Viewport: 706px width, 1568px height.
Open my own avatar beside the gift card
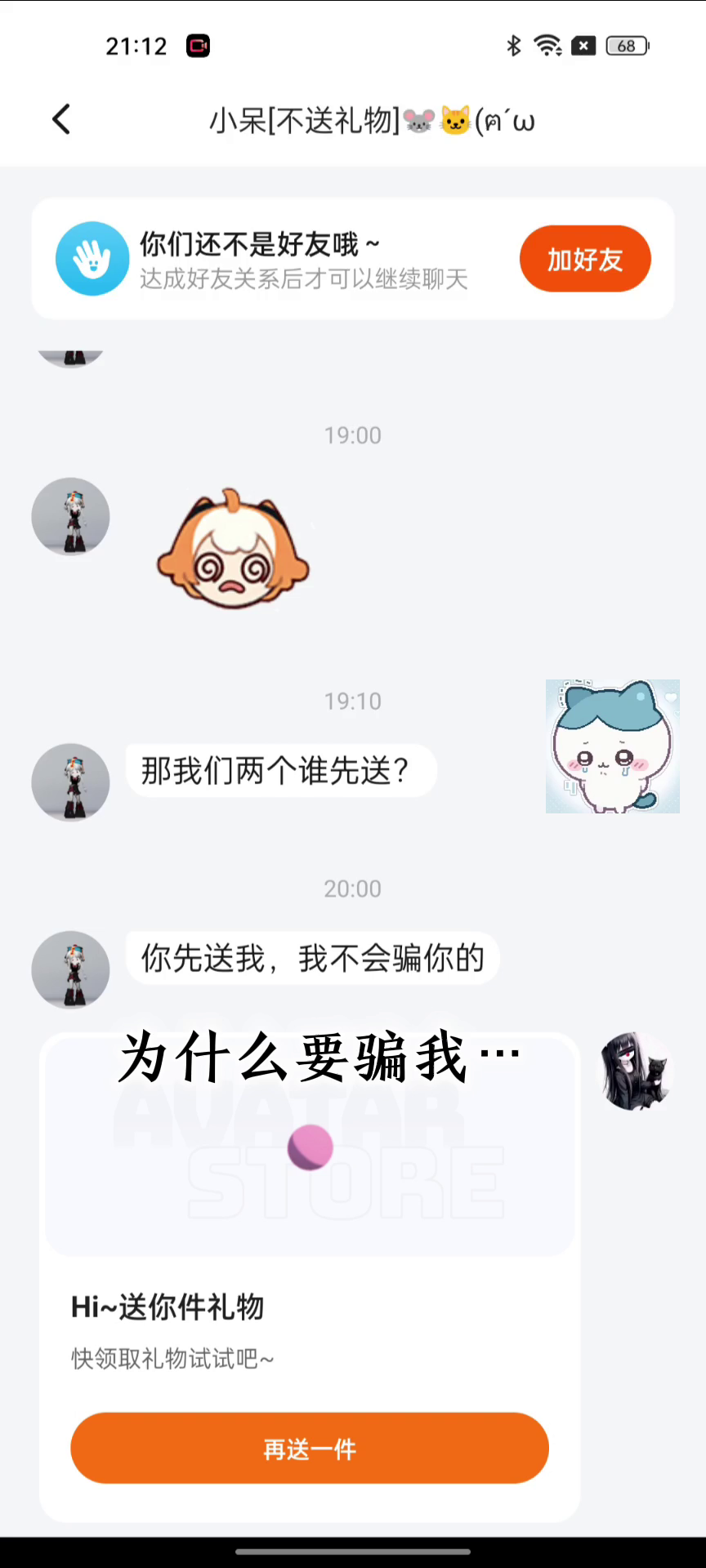[x=635, y=1070]
